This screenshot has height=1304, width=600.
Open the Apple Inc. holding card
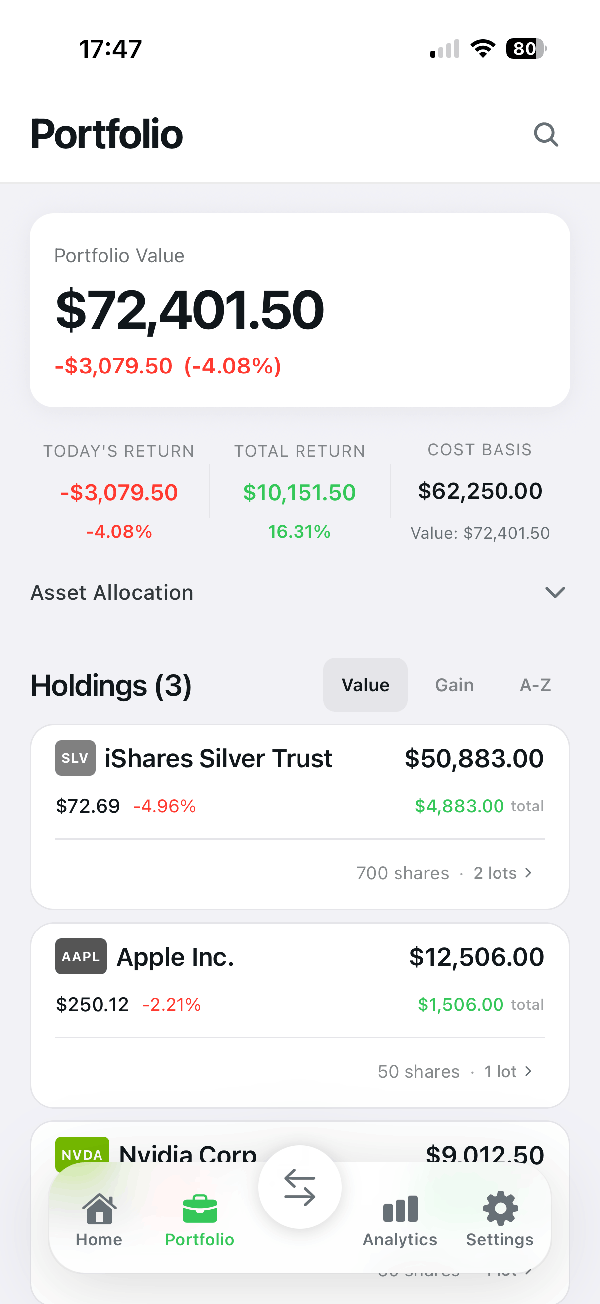click(x=300, y=1015)
